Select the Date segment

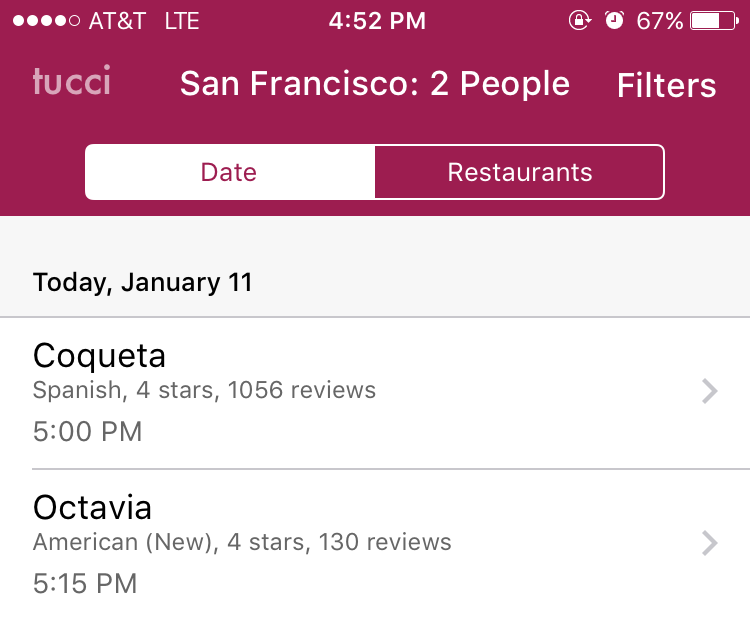(229, 173)
